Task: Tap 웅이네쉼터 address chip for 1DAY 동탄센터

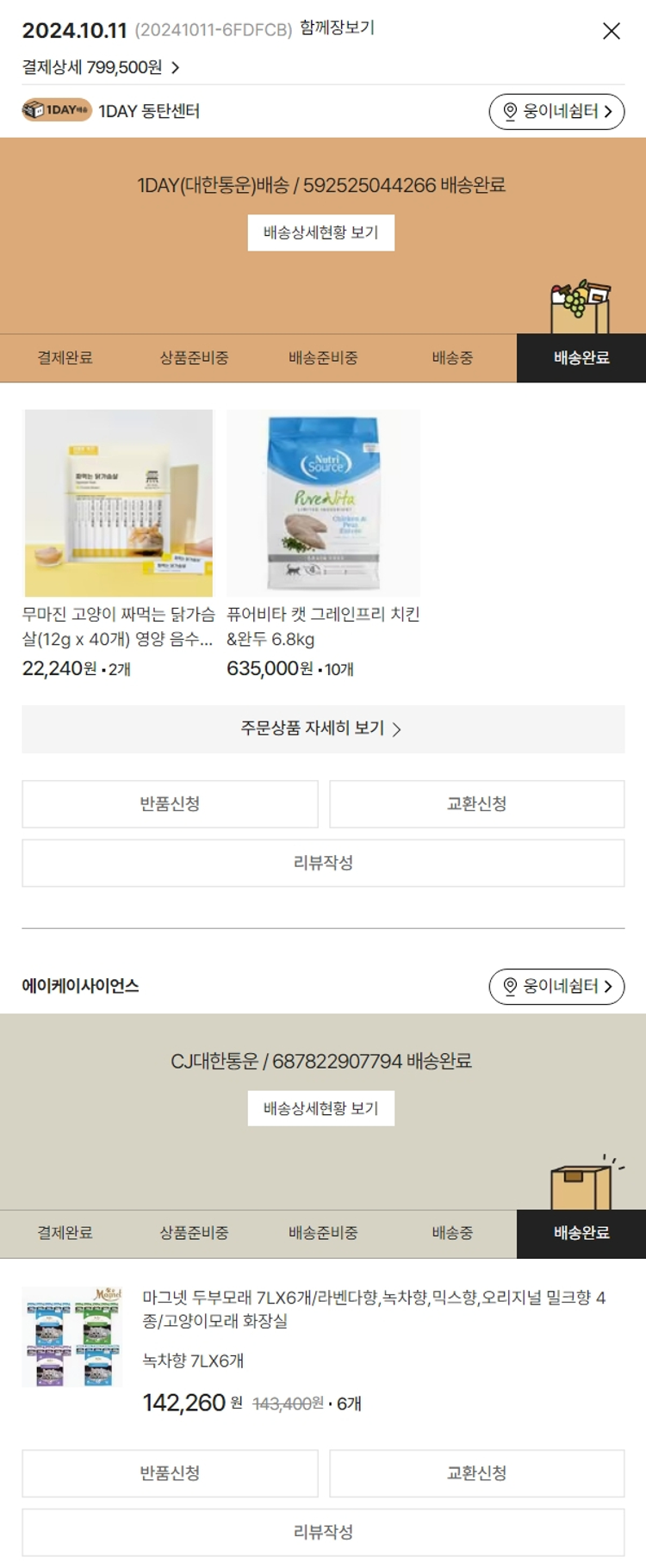Action: coord(556,112)
